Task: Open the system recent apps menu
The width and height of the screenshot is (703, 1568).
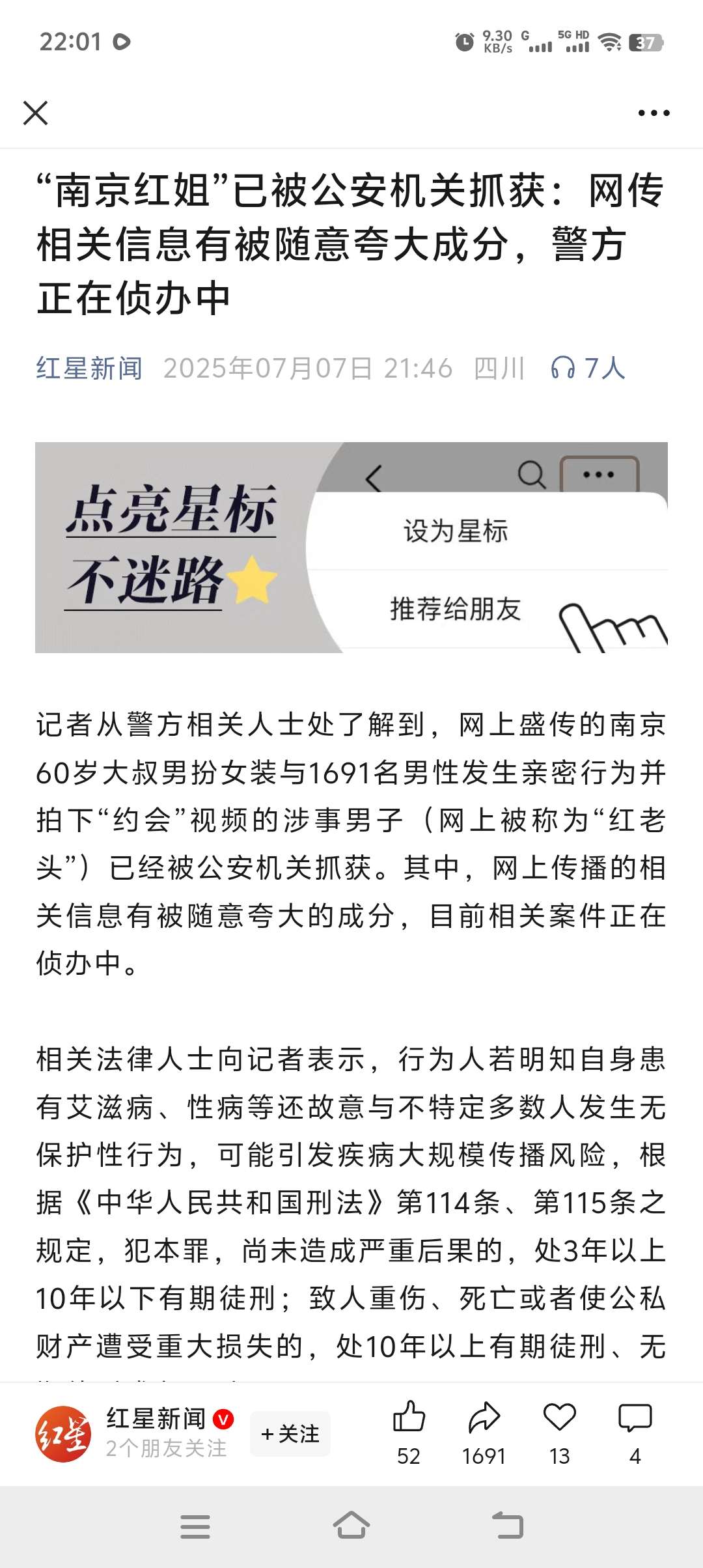Action: coord(195,1526)
